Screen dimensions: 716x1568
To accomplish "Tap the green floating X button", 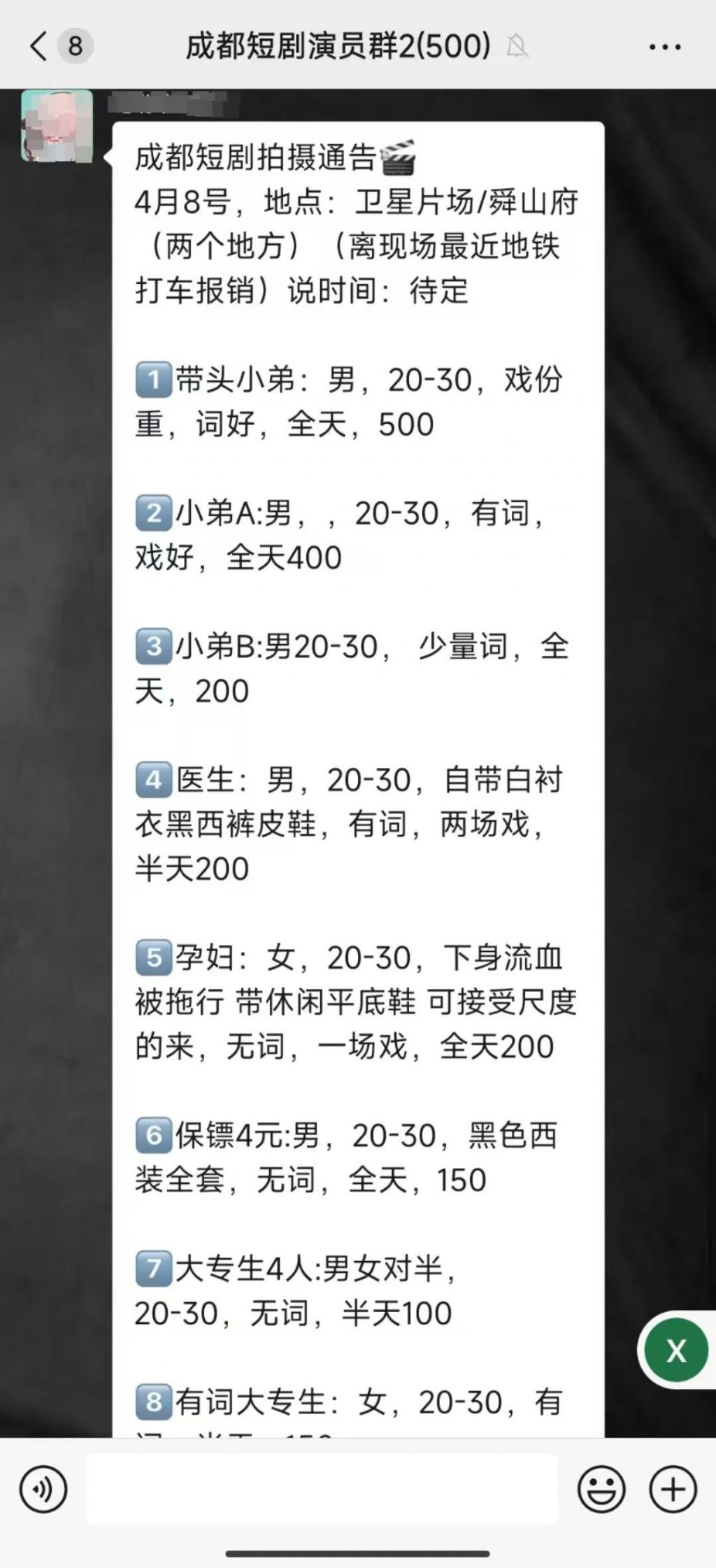I will click(x=675, y=1350).
